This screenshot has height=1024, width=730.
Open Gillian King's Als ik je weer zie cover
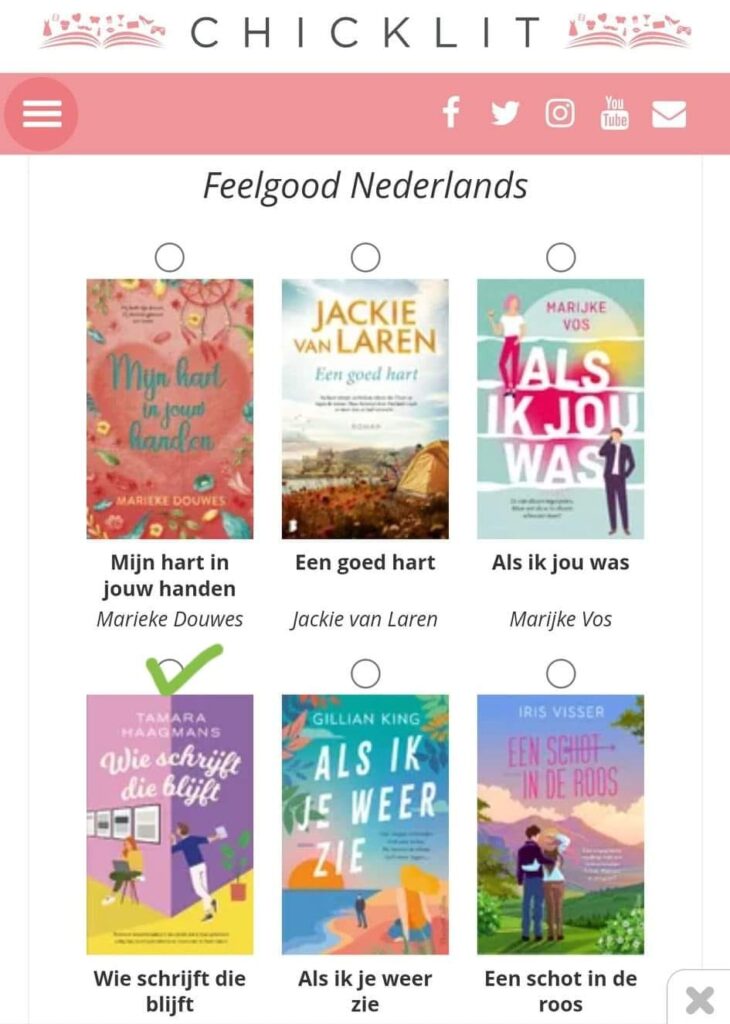point(365,824)
